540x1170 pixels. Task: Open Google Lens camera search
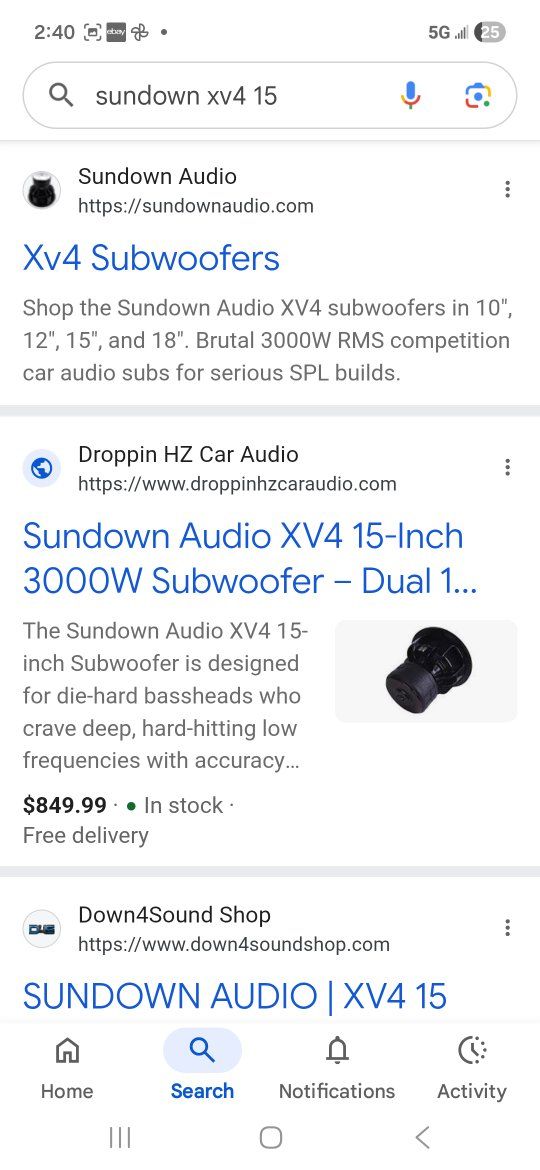[478, 96]
